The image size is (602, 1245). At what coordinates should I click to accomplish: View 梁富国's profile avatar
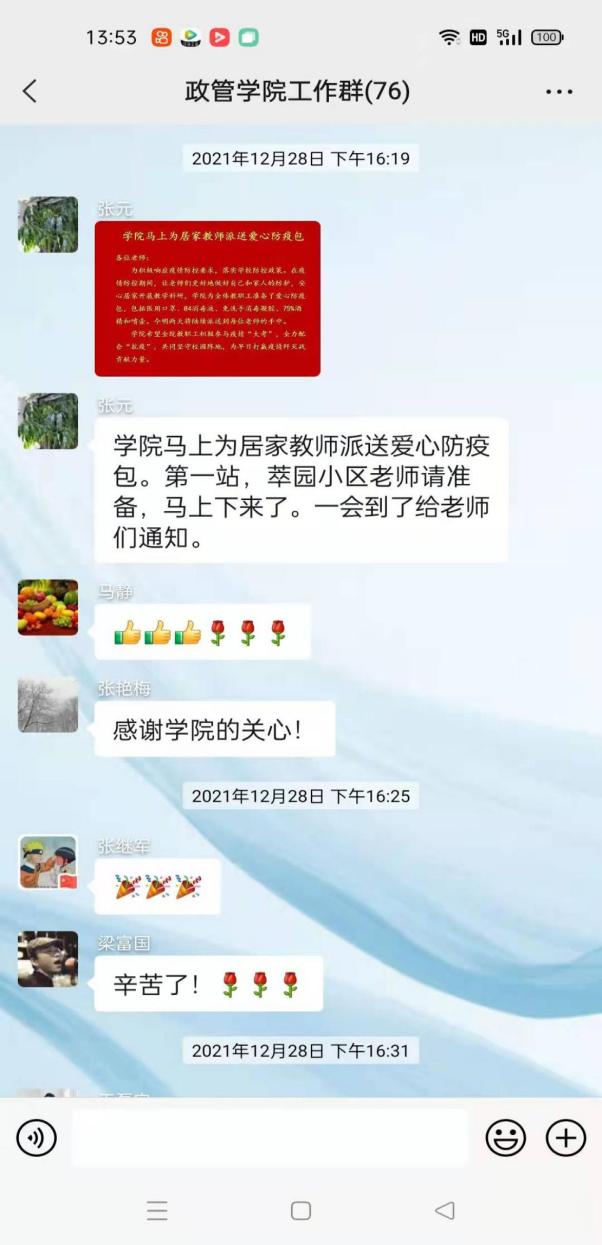tap(48, 959)
